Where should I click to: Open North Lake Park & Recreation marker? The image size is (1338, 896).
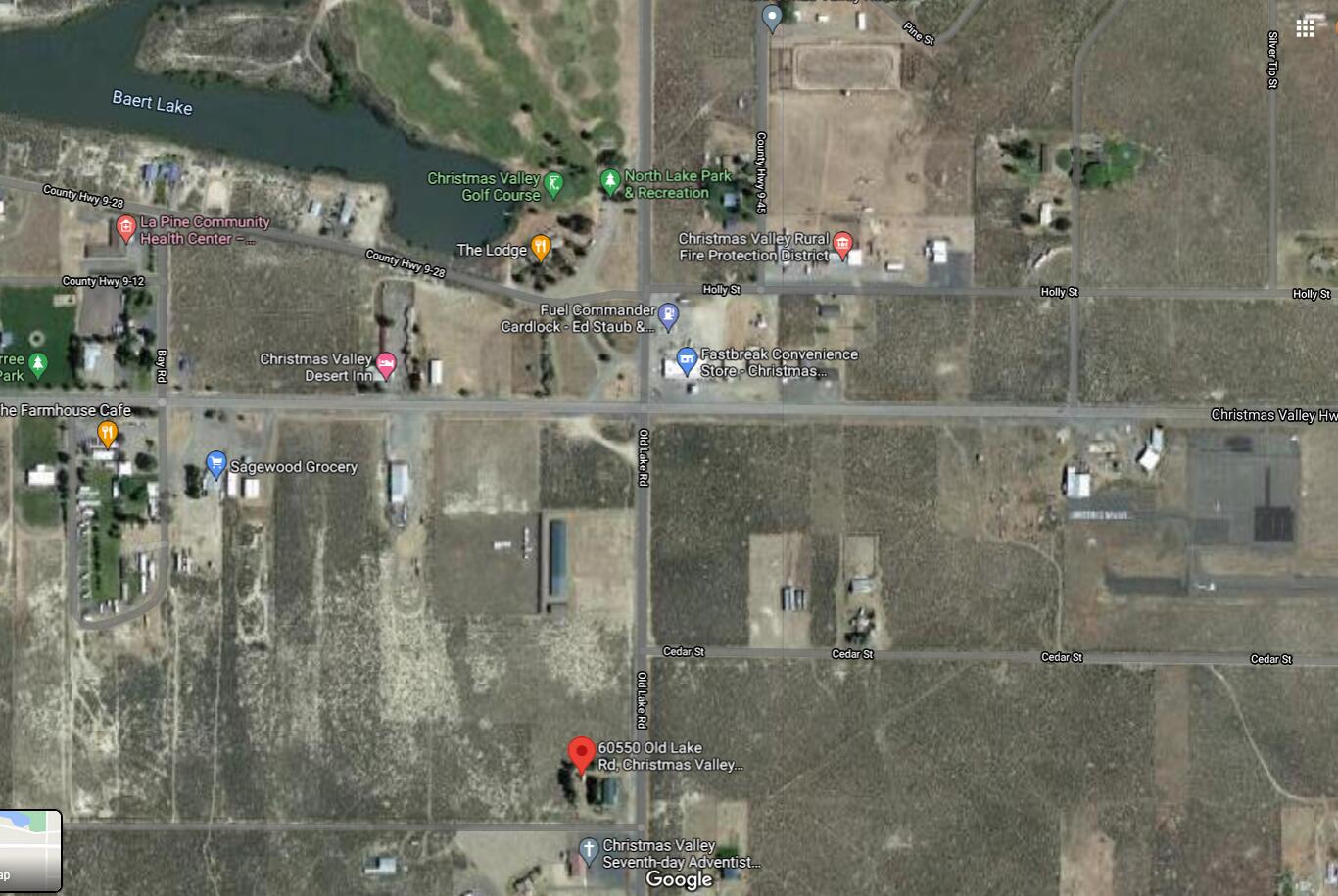point(610,181)
